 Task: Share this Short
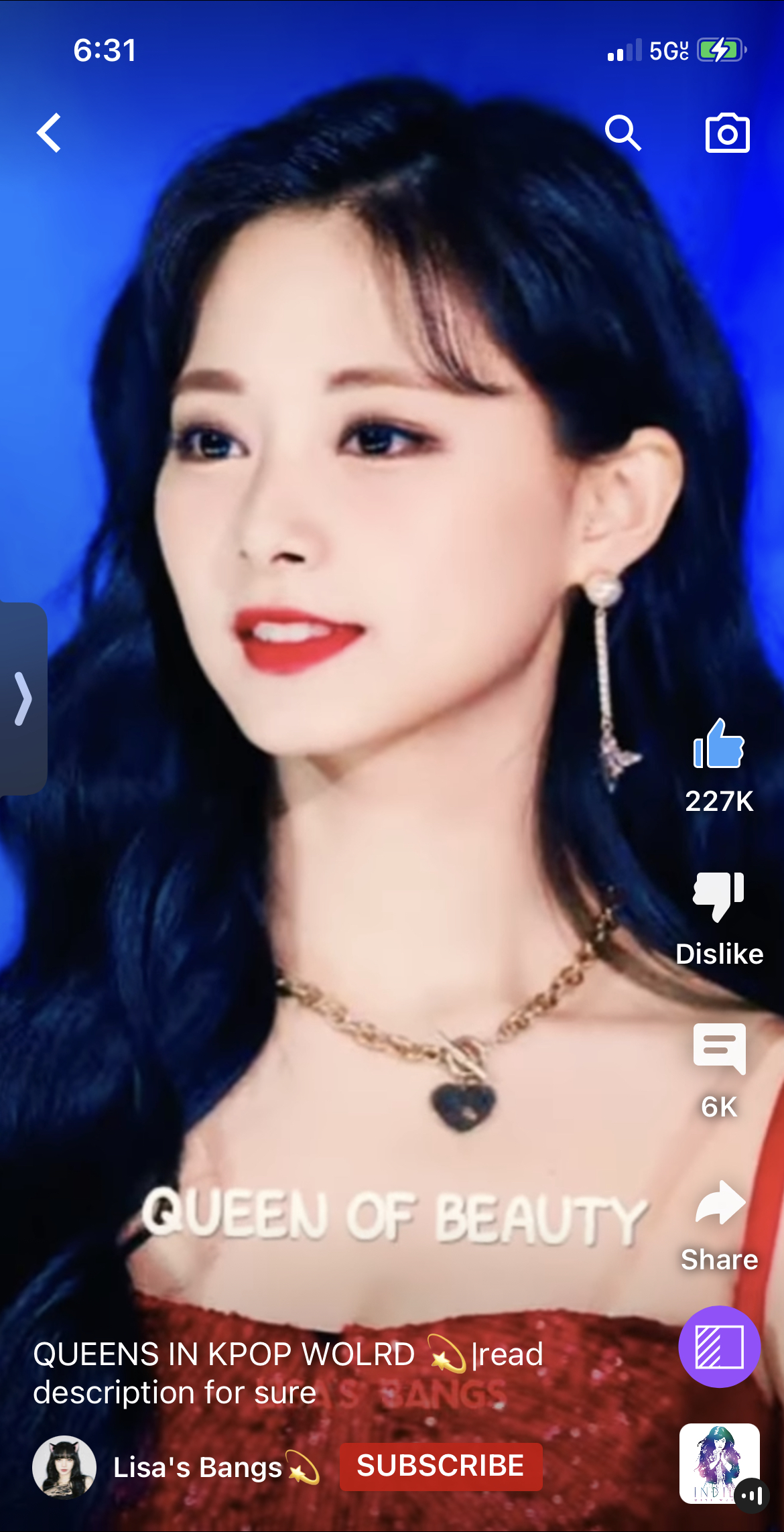coord(720,1203)
